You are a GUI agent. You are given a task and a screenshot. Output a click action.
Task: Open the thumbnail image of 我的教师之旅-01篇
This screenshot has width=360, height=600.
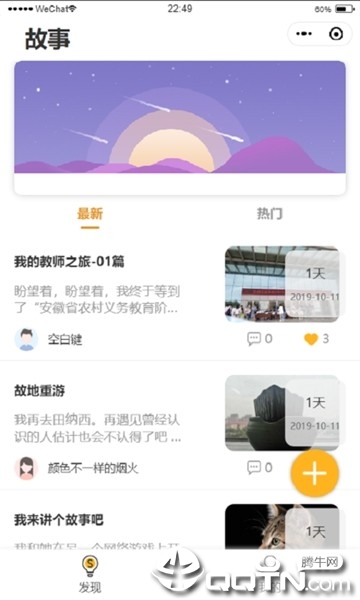click(x=282, y=284)
